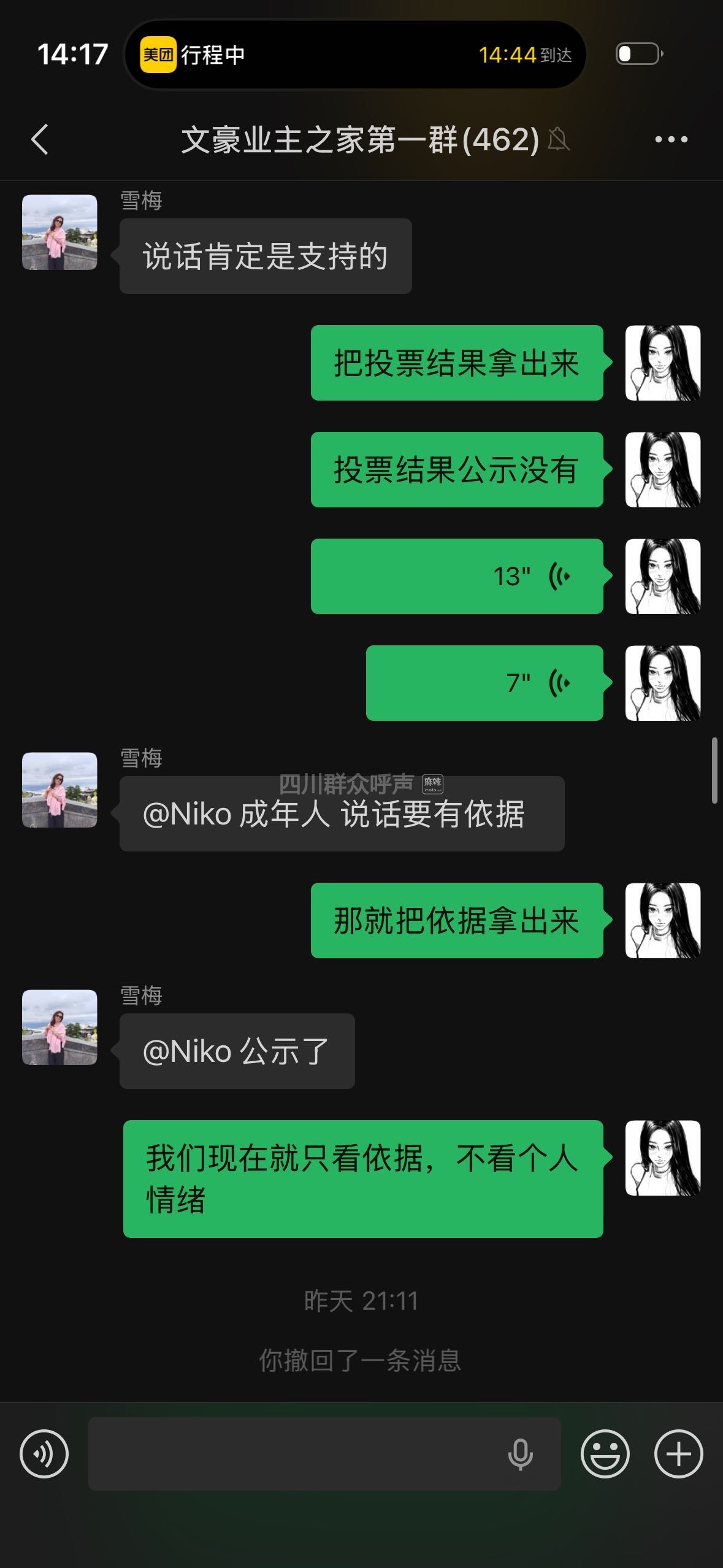Open 雪梅's avatar beside 说话肯定是支持的
This screenshot has height=1568, width=723.
pyautogui.click(x=59, y=233)
